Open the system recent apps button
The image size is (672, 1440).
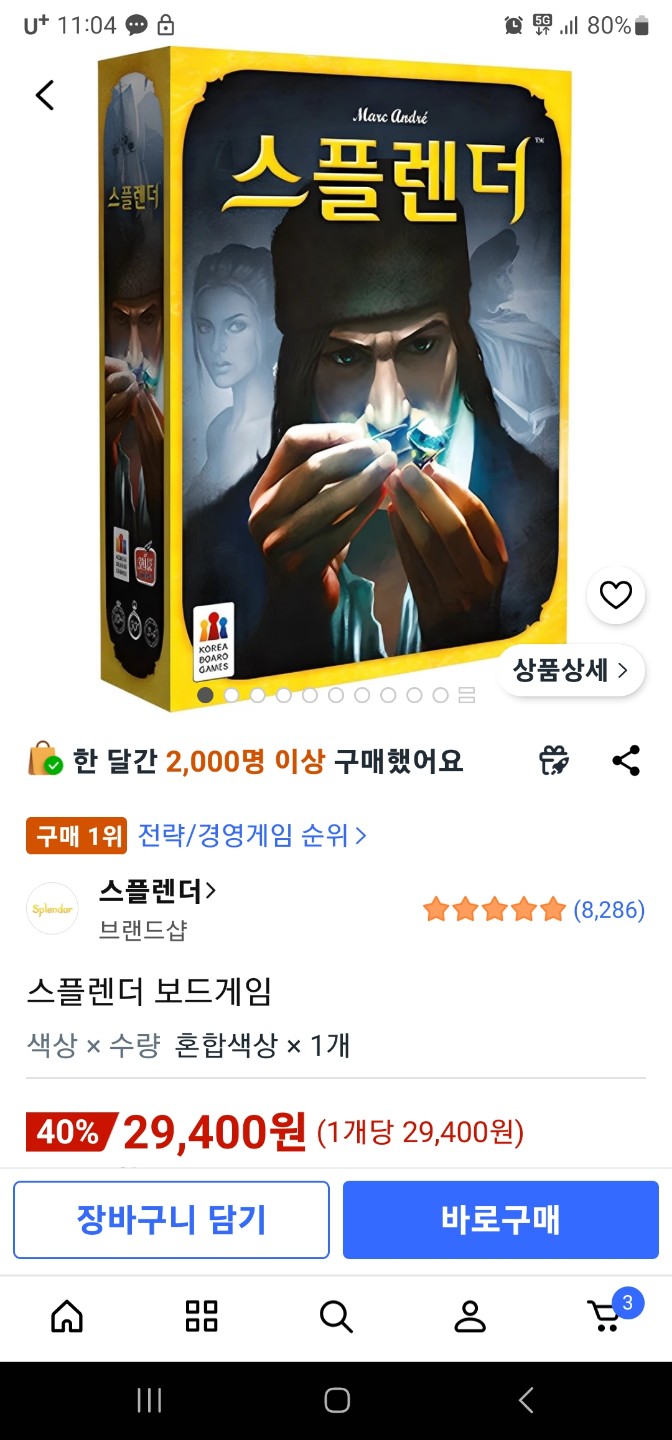click(148, 1400)
